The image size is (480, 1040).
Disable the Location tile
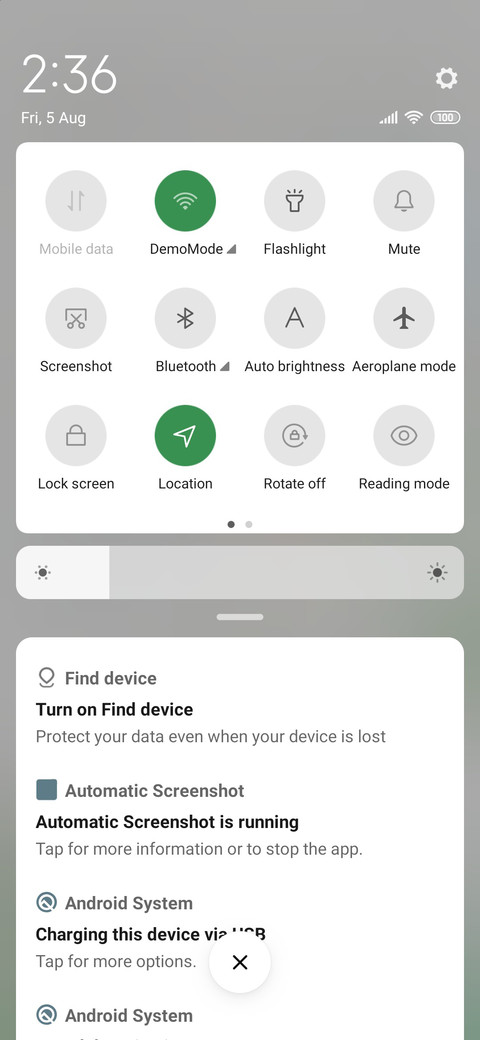click(x=185, y=436)
